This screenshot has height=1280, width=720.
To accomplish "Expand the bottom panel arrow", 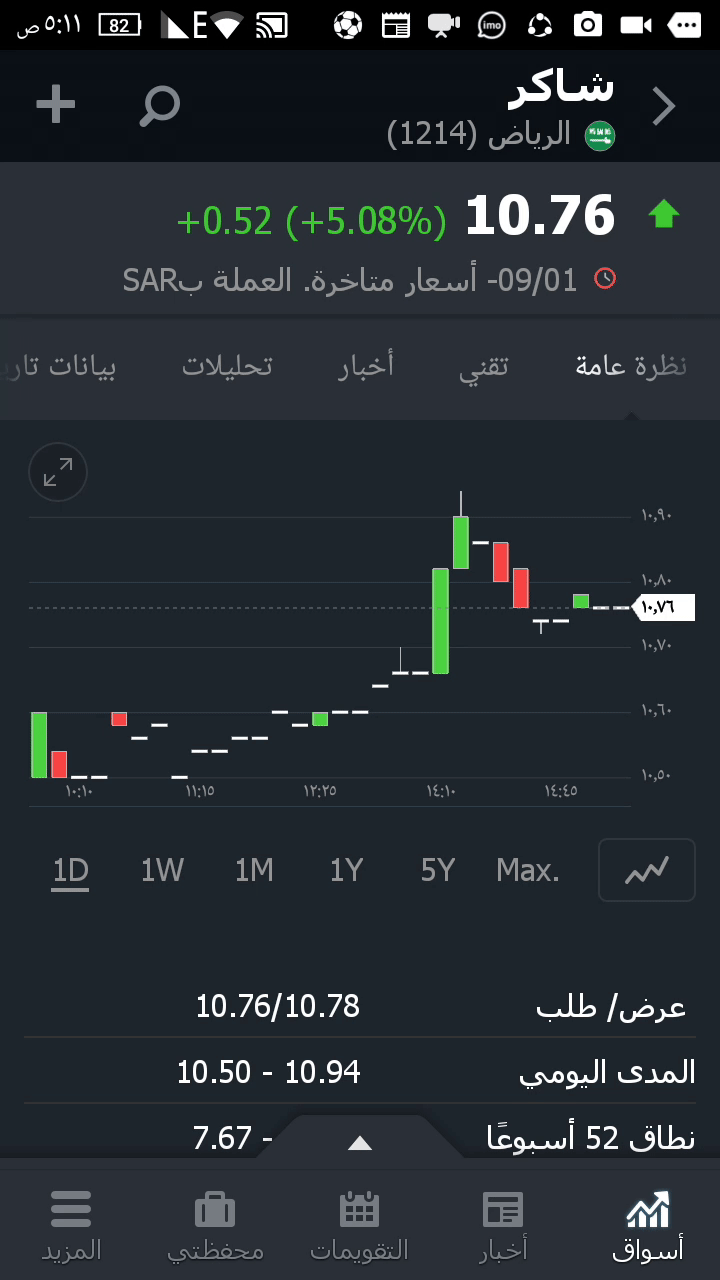I will pyautogui.click(x=360, y=1143).
